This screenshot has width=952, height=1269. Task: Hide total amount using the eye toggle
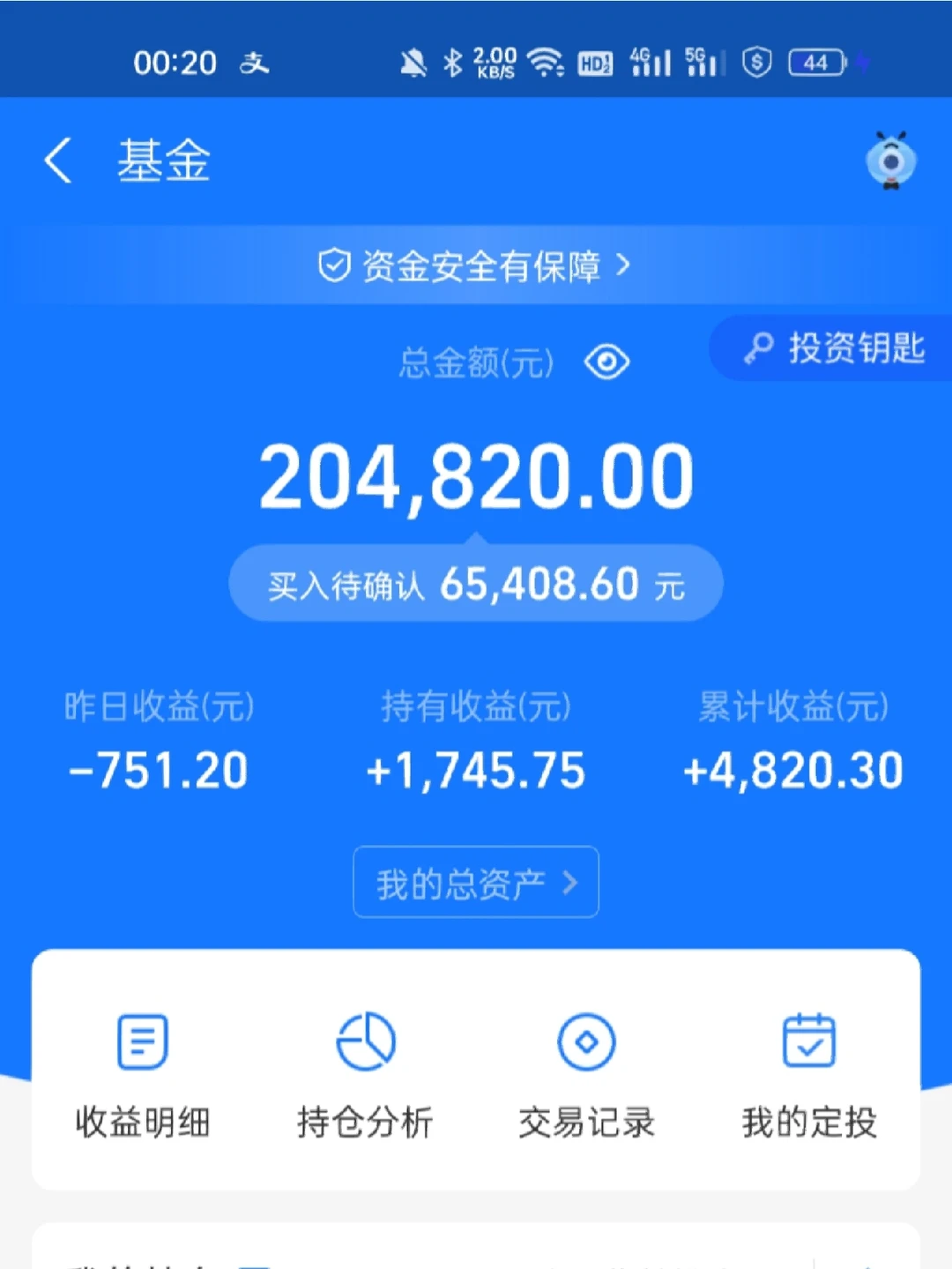pos(606,361)
